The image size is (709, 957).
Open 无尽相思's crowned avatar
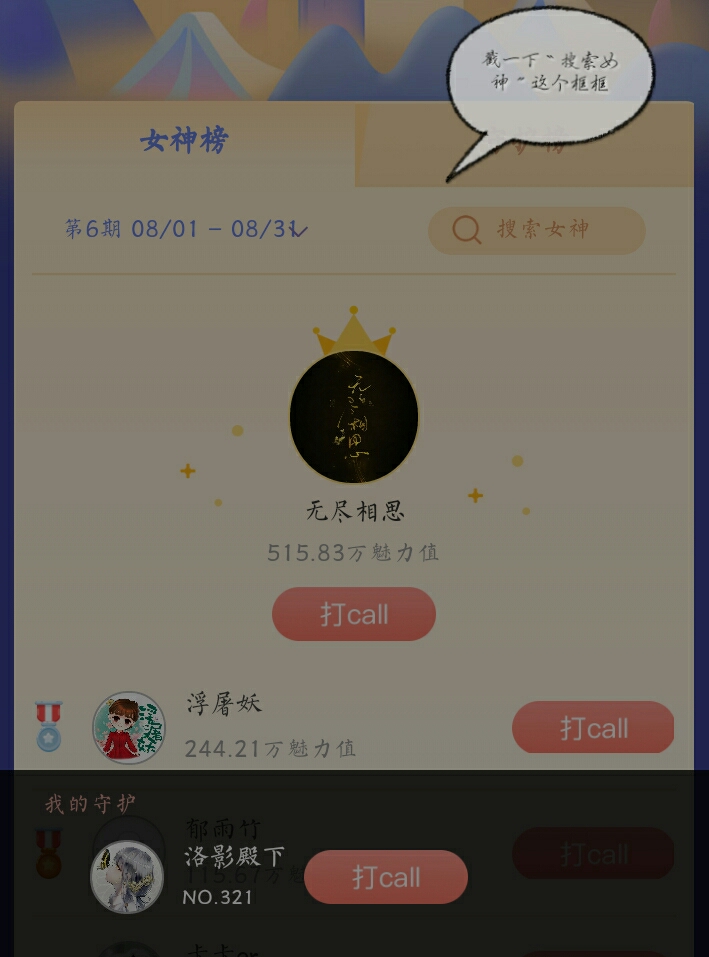click(354, 416)
